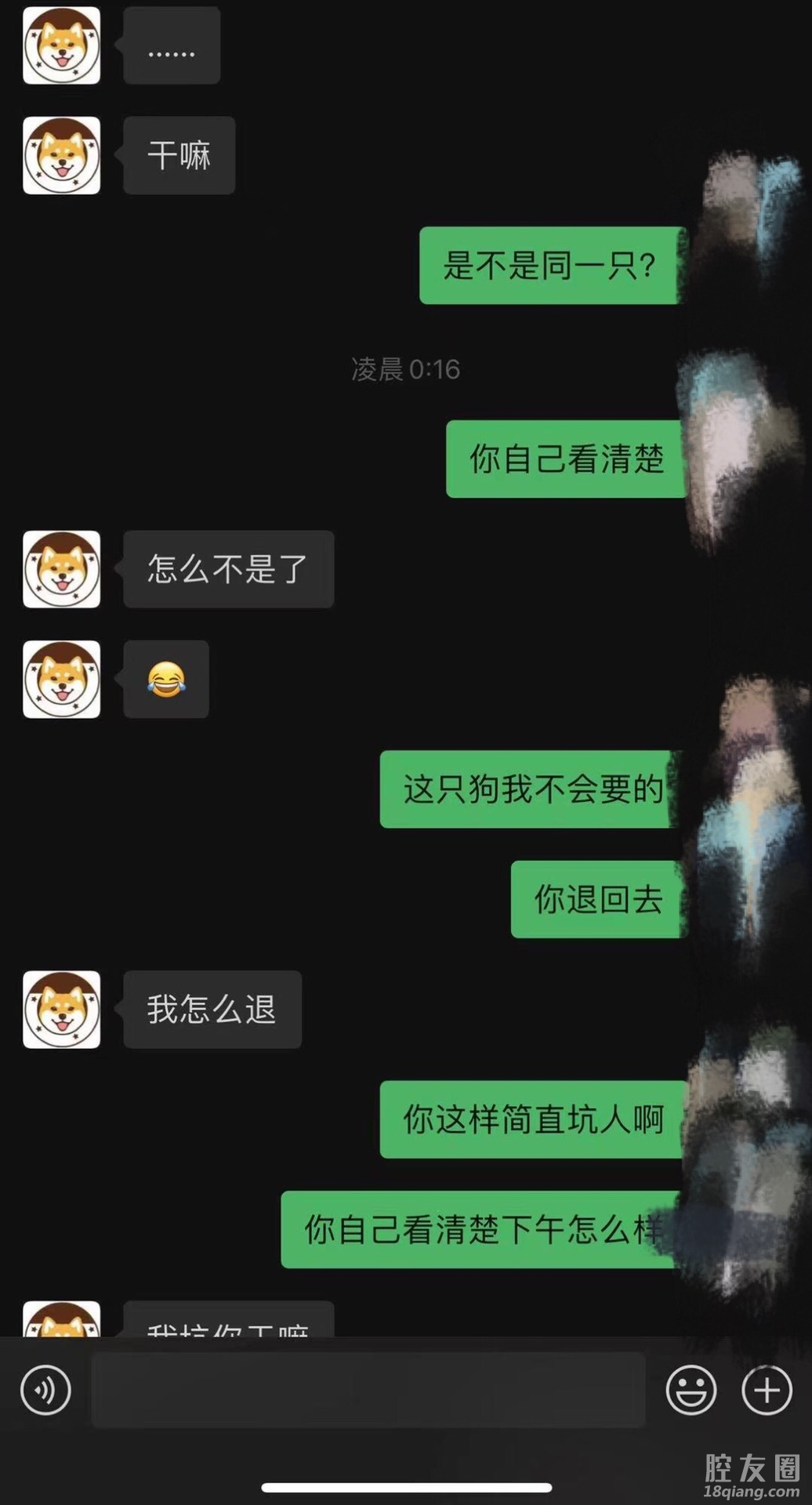Open the emoji sticker picker
This screenshot has width=812, height=1505.
tap(691, 1391)
